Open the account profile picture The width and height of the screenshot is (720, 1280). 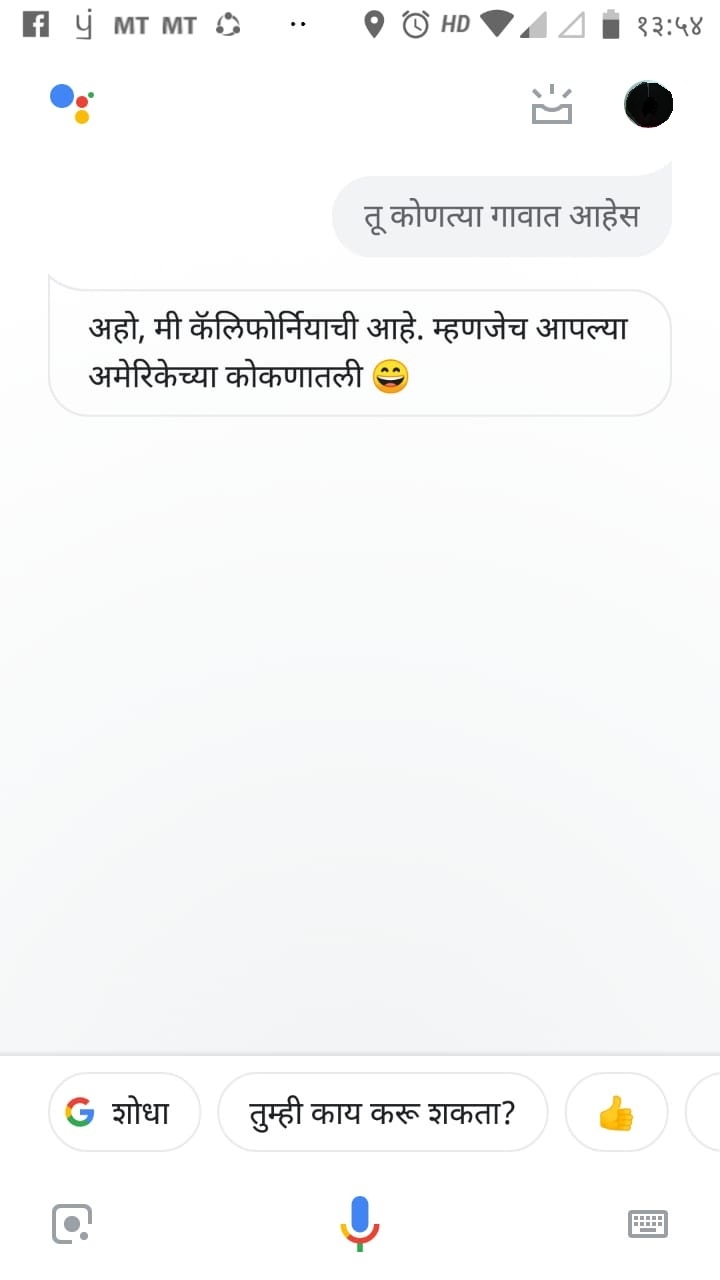[x=648, y=104]
